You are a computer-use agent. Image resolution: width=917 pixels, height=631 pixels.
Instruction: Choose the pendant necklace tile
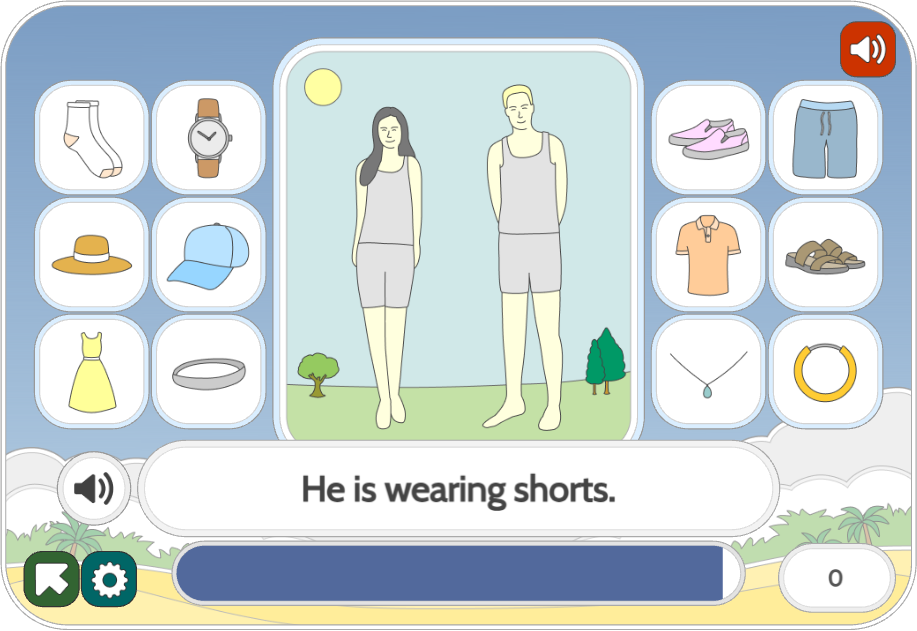[x=708, y=372]
